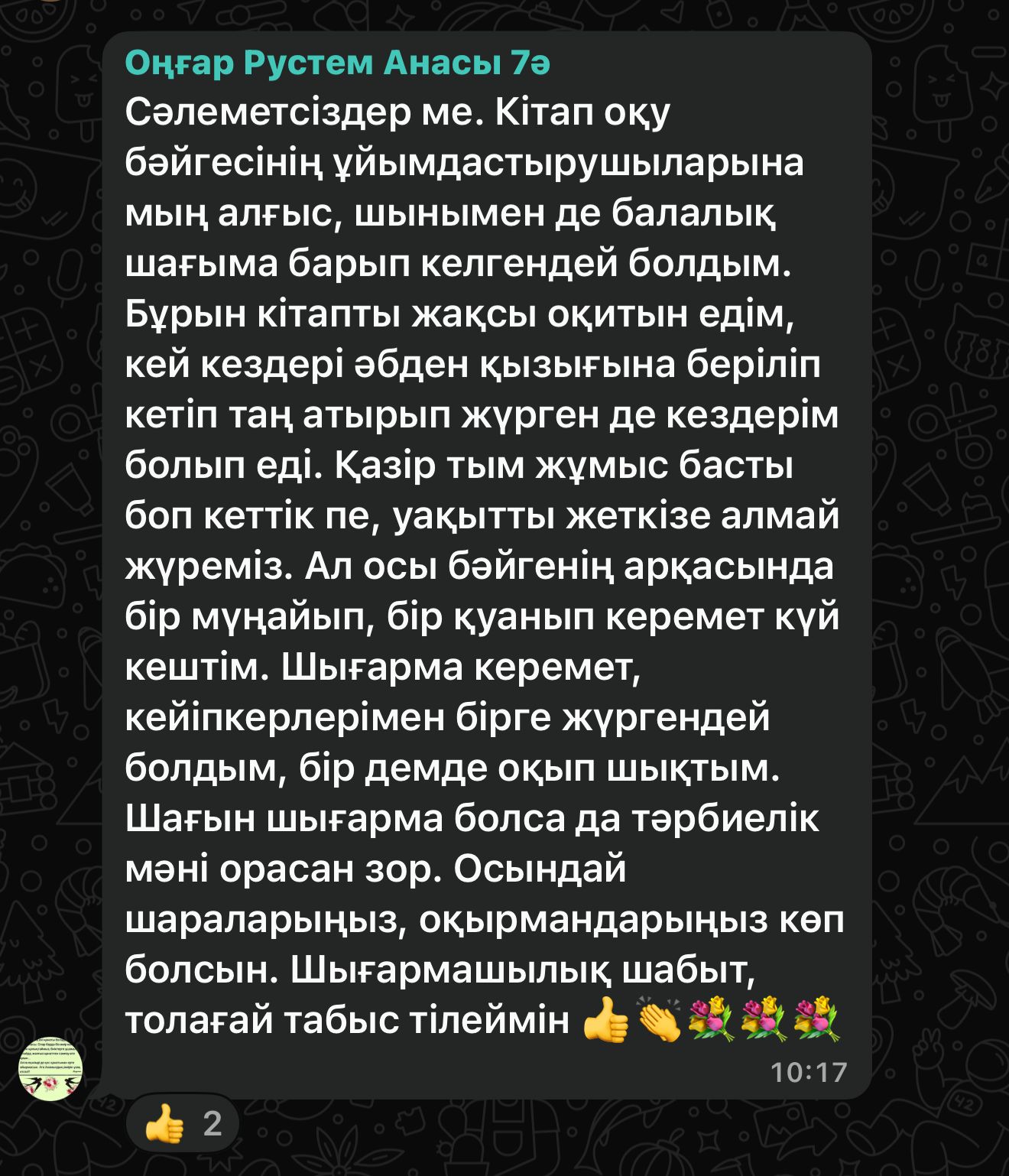Open the sender's round avatar picture
1009x1176 pixels.
[x=52, y=1068]
